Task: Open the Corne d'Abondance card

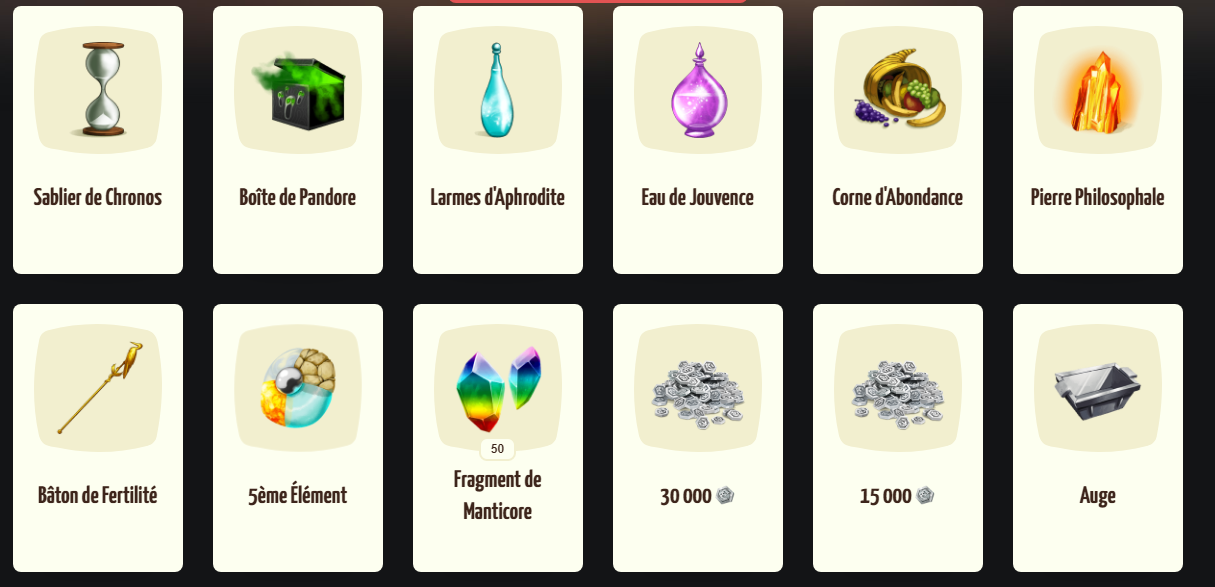Action: click(898, 140)
